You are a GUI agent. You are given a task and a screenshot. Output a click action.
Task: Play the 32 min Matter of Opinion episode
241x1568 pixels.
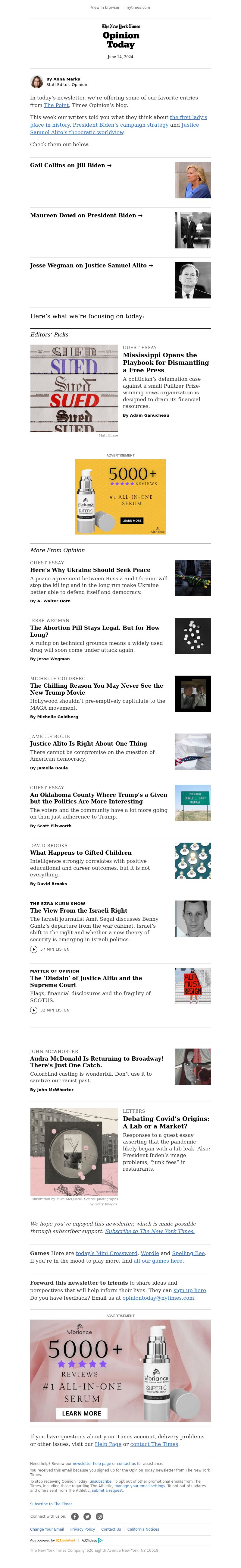click(x=33, y=1010)
